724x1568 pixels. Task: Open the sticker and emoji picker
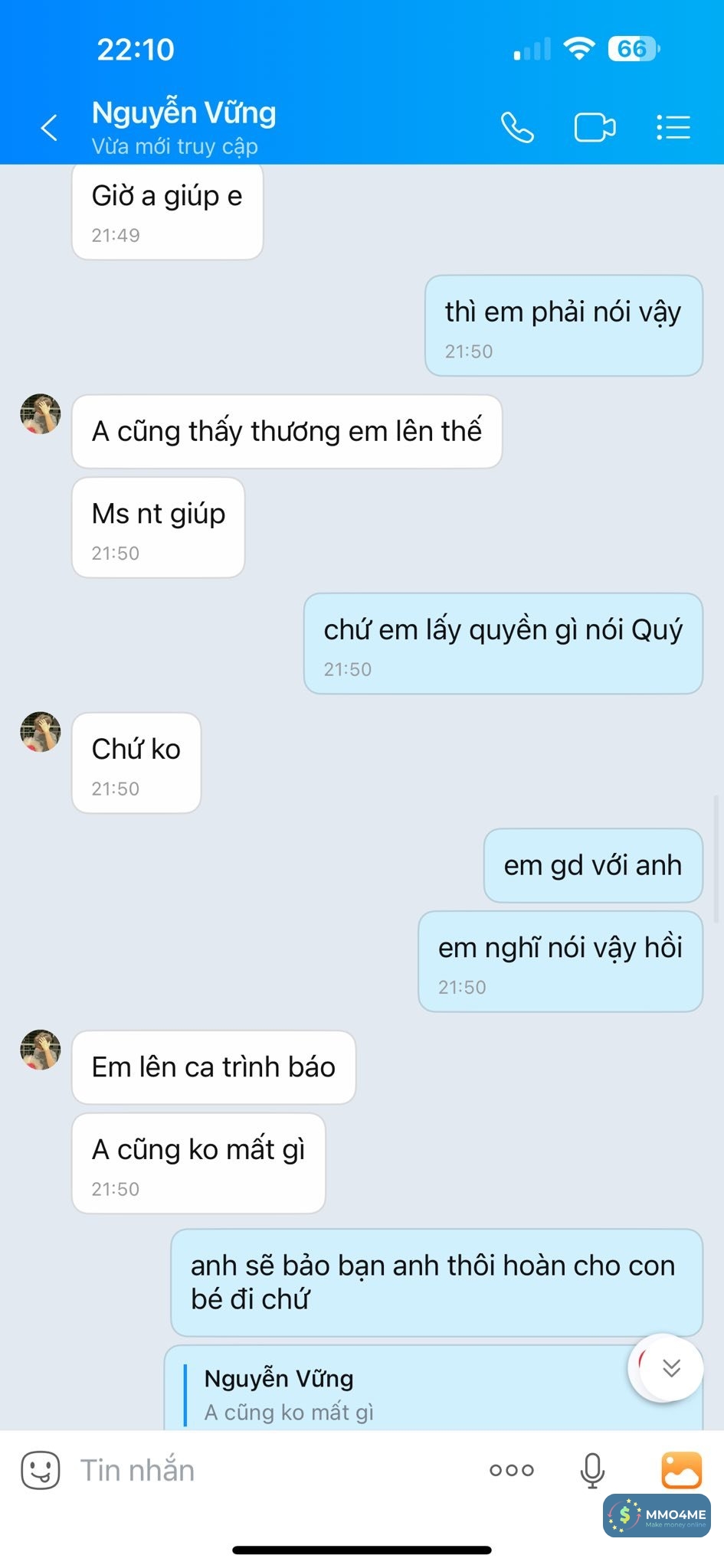click(40, 1470)
